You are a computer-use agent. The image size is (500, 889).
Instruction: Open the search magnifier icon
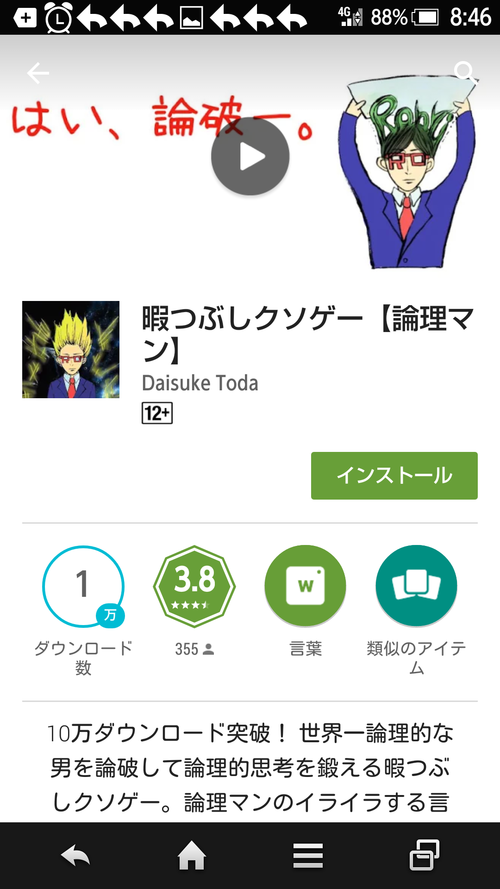[465, 73]
